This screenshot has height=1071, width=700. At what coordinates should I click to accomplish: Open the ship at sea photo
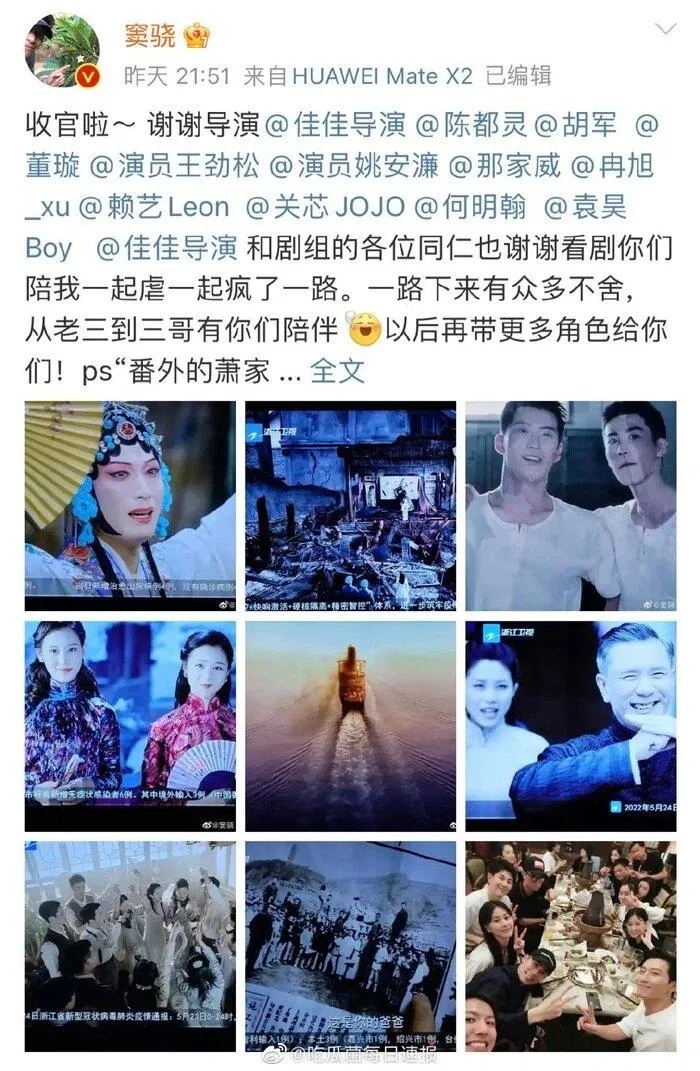point(350,726)
